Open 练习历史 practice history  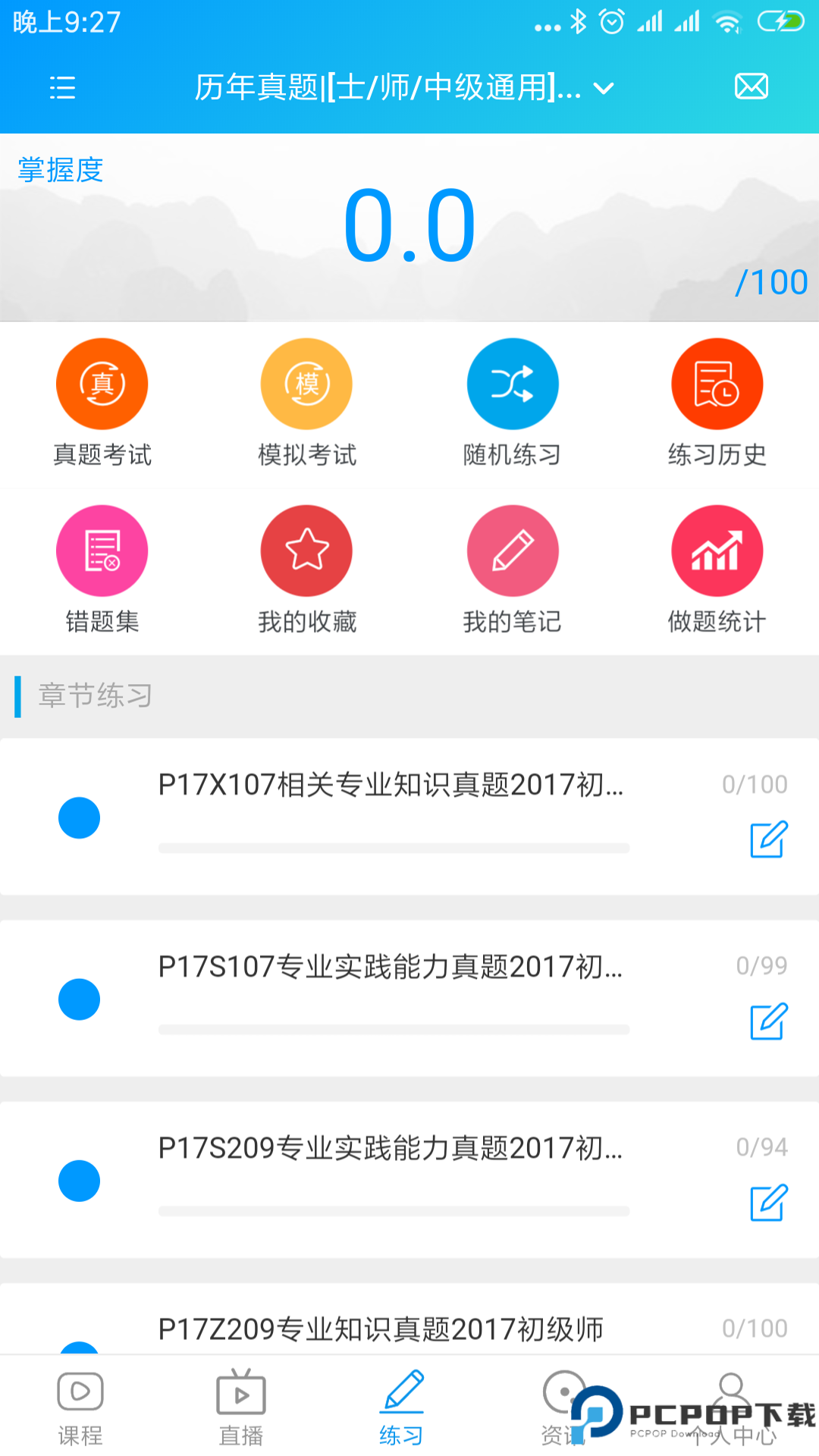(x=717, y=383)
